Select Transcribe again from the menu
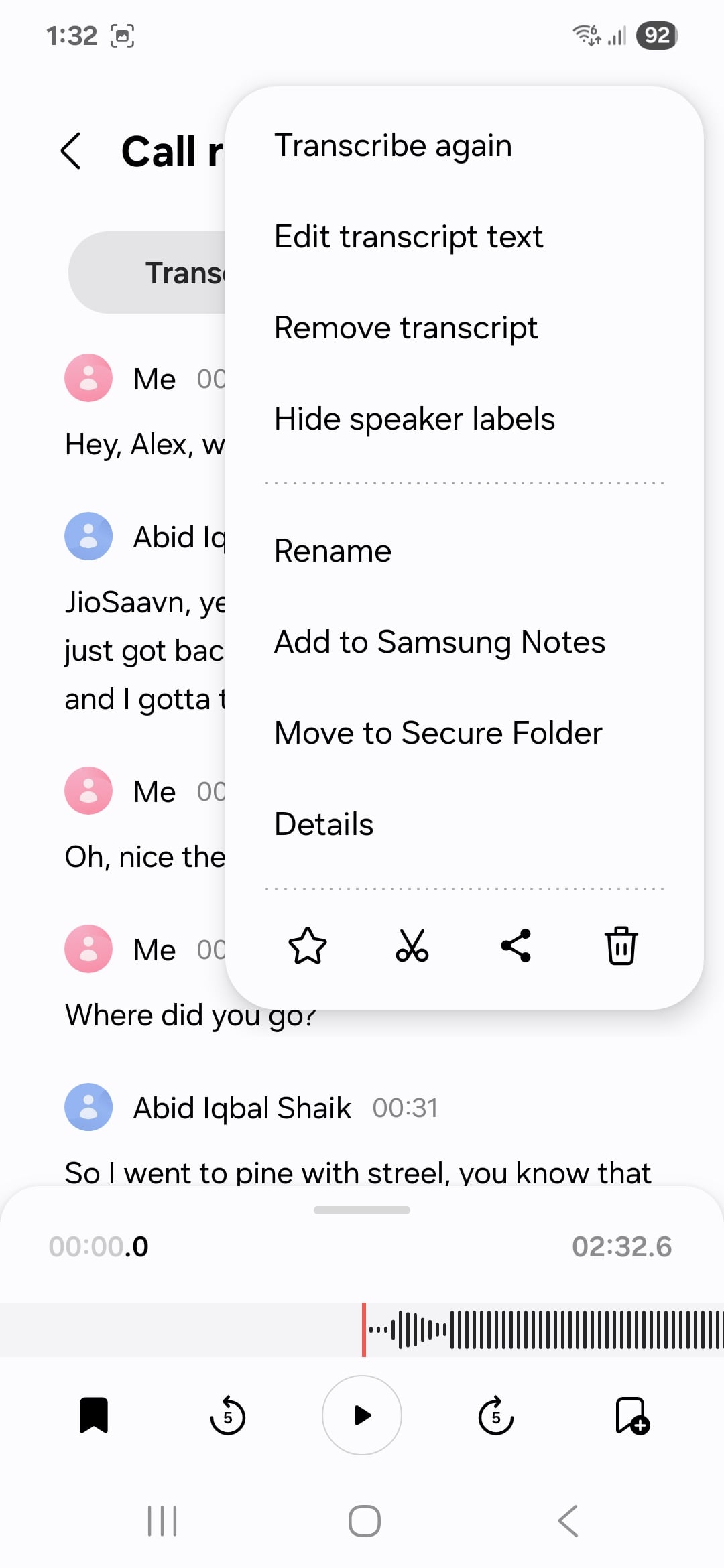 point(393,145)
